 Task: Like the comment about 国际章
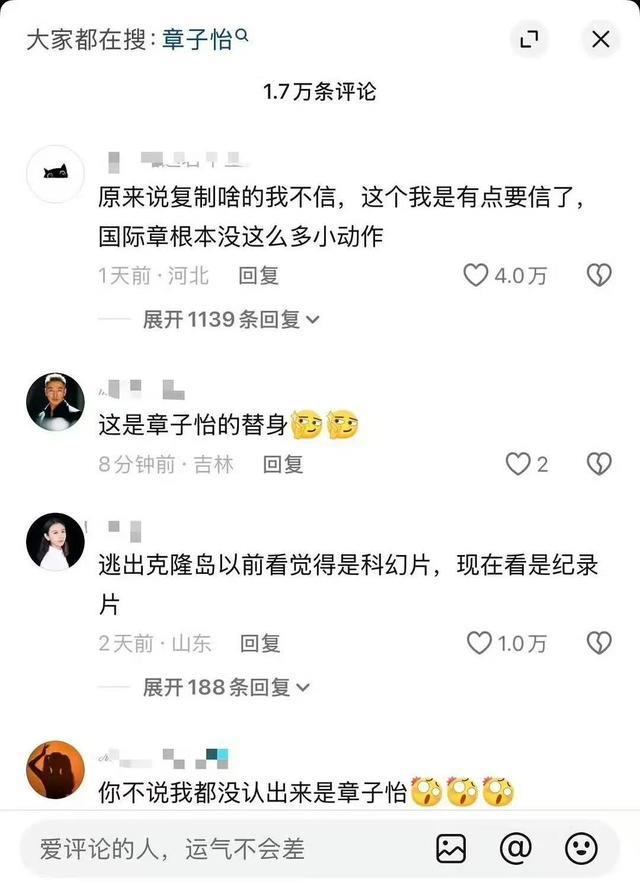coord(476,275)
